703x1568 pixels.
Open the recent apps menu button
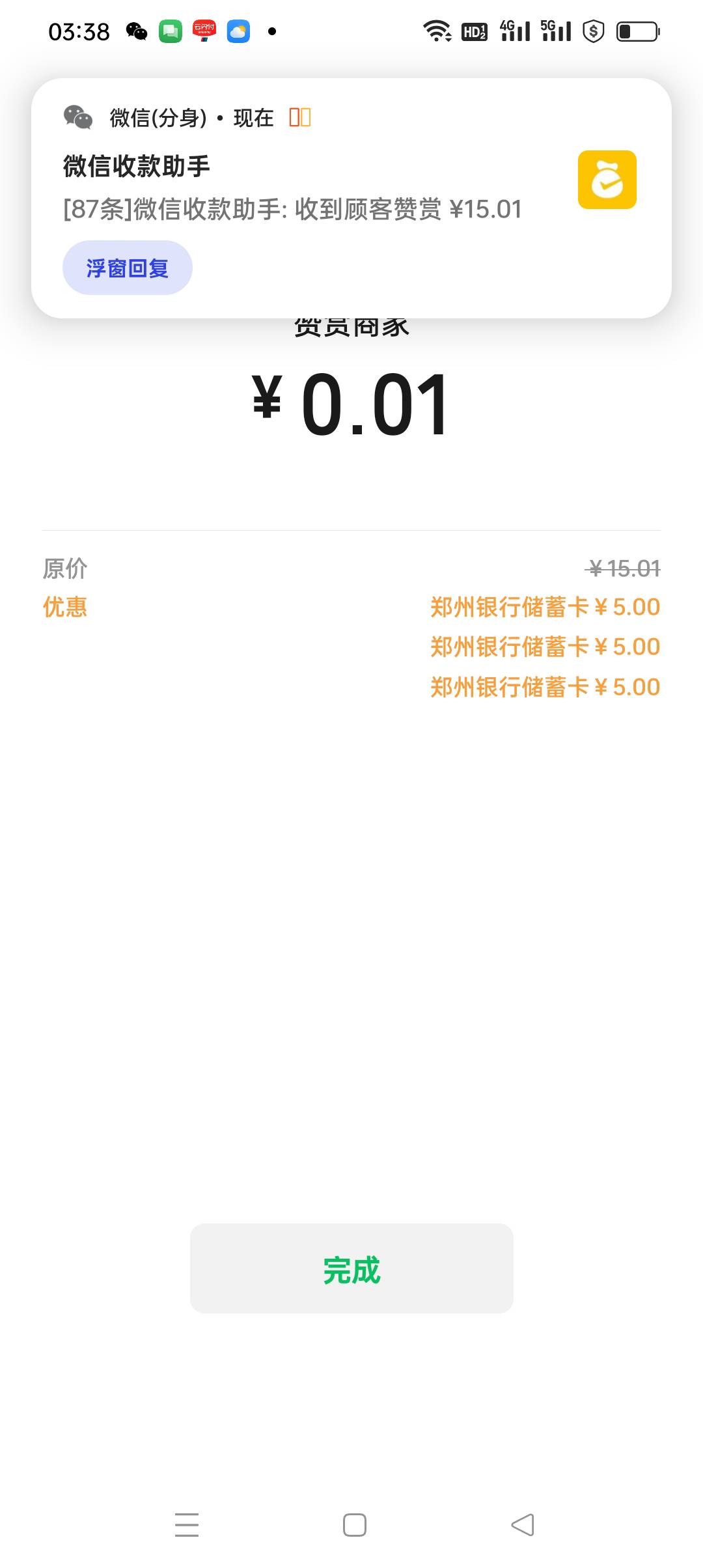[x=187, y=1525]
